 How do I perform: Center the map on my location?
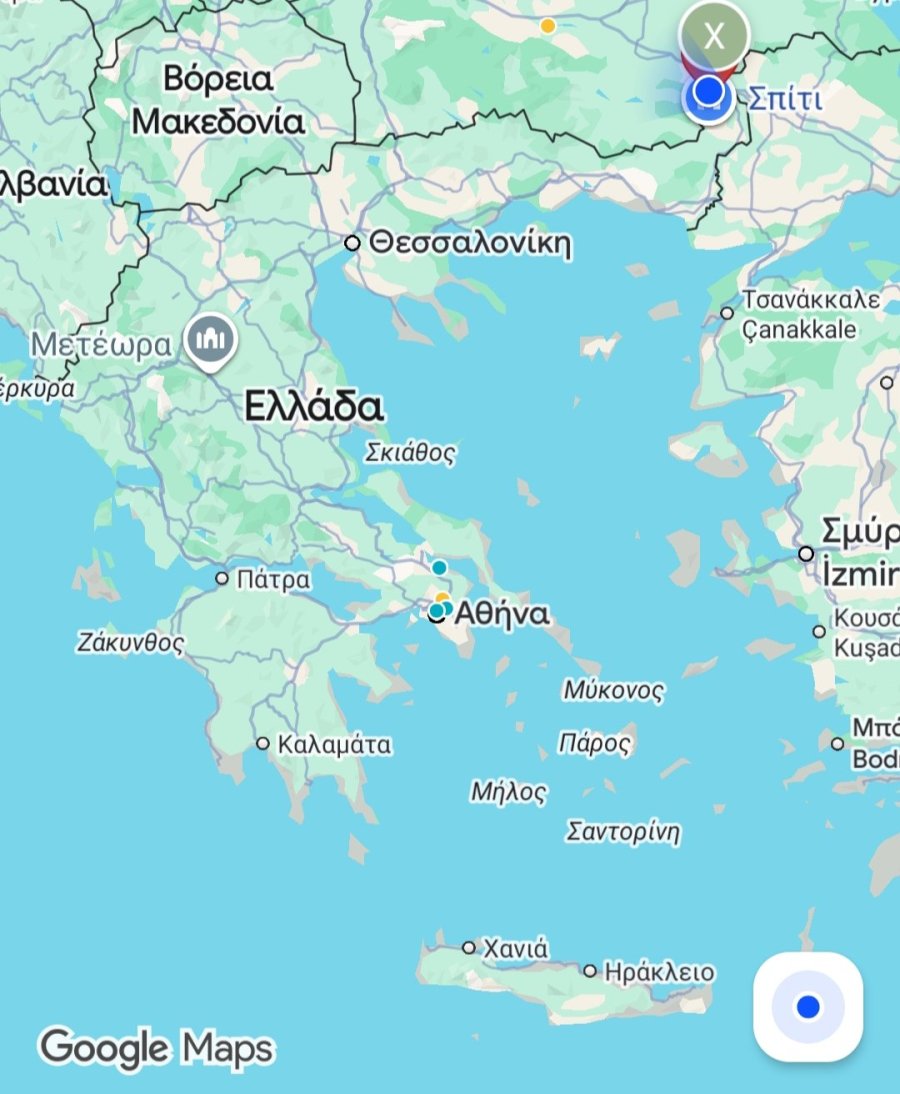808,1007
